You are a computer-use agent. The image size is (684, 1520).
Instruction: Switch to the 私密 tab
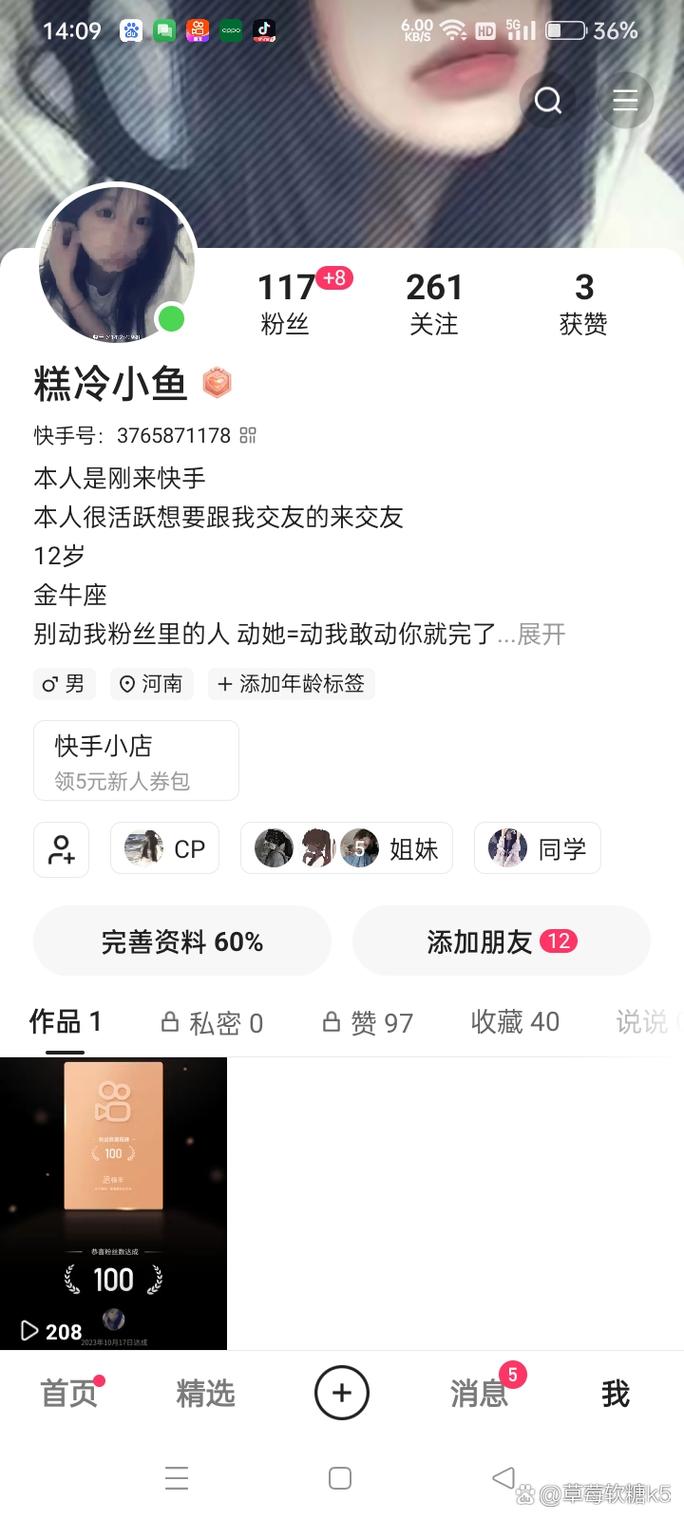point(212,1022)
